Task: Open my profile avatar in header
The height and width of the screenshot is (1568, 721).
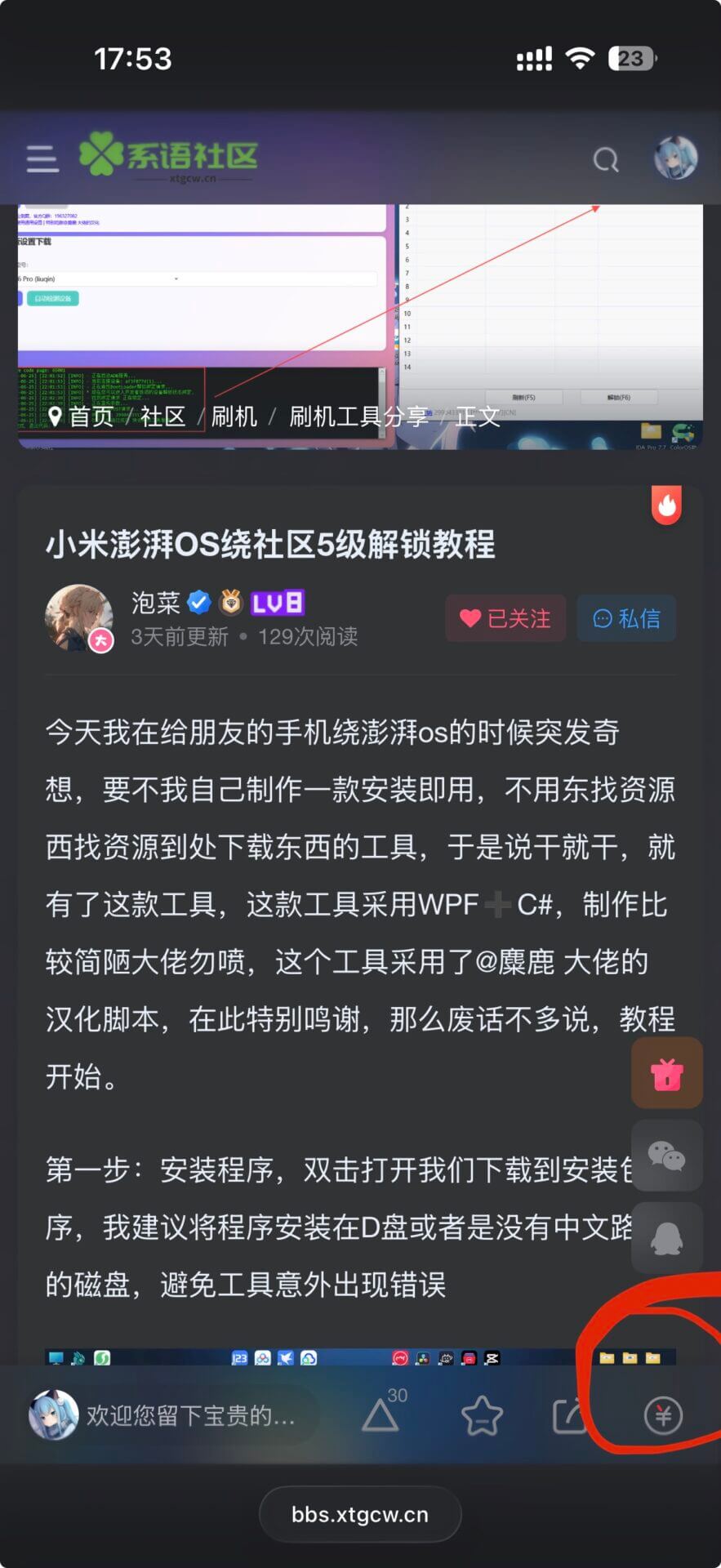Action: [x=675, y=158]
